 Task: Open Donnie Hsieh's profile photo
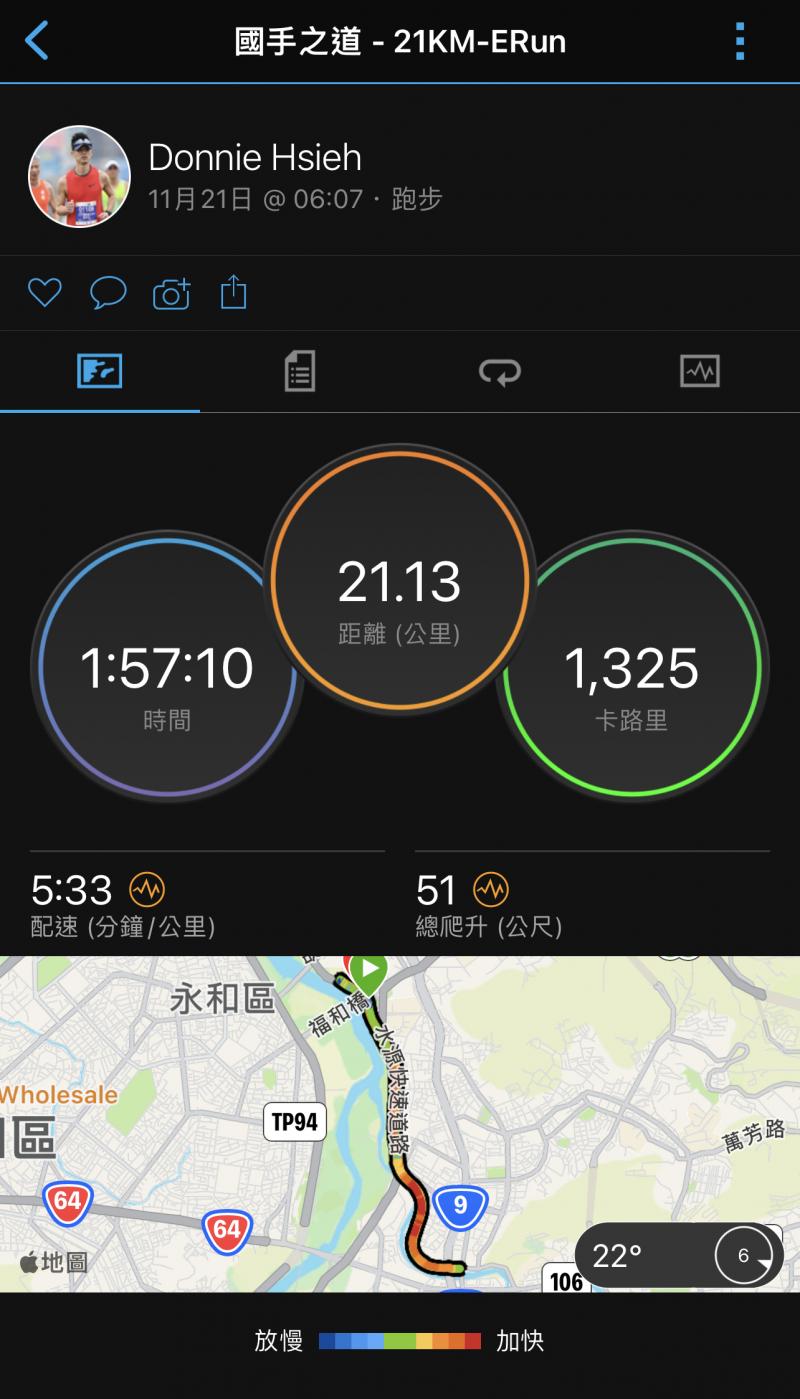pyautogui.click(x=79, y=176)
